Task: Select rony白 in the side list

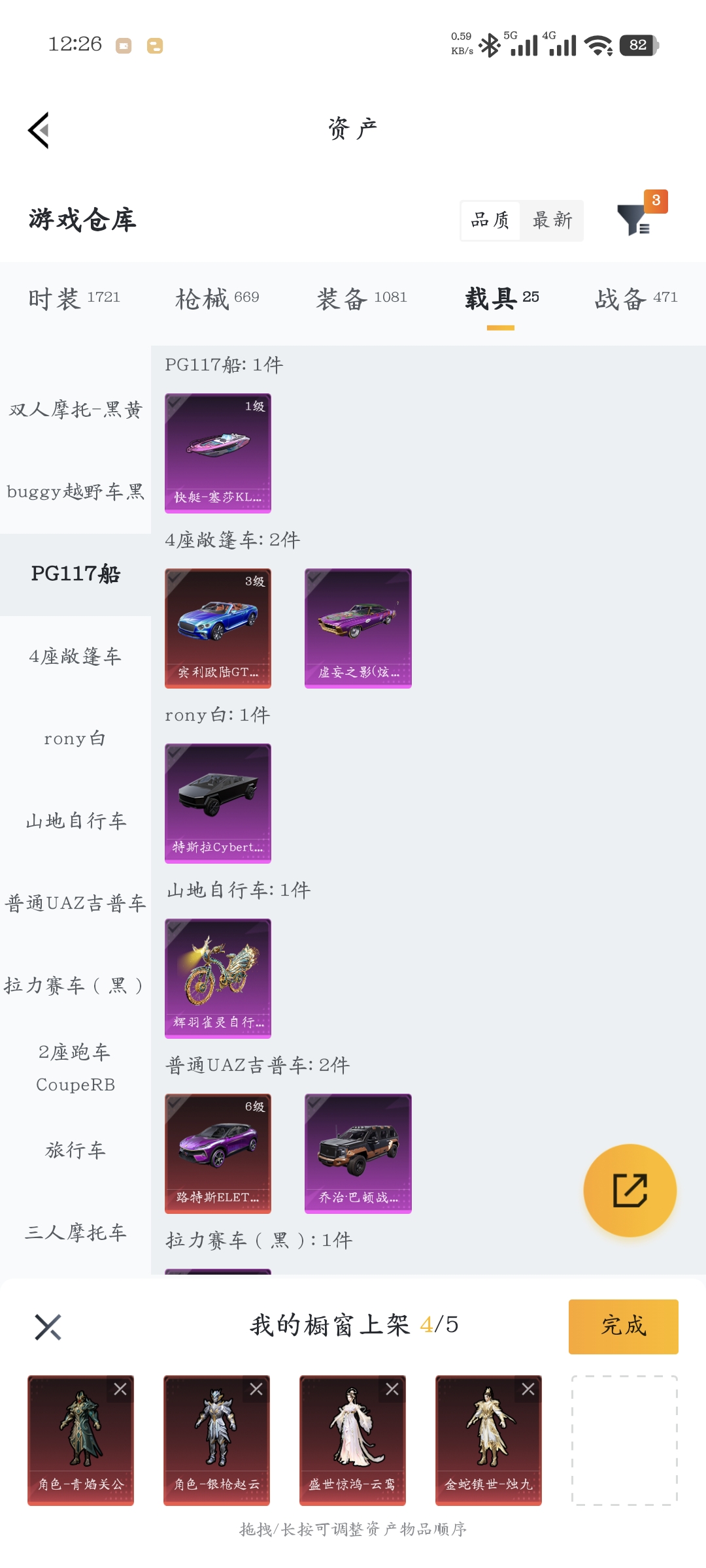Action: point(75,738)
